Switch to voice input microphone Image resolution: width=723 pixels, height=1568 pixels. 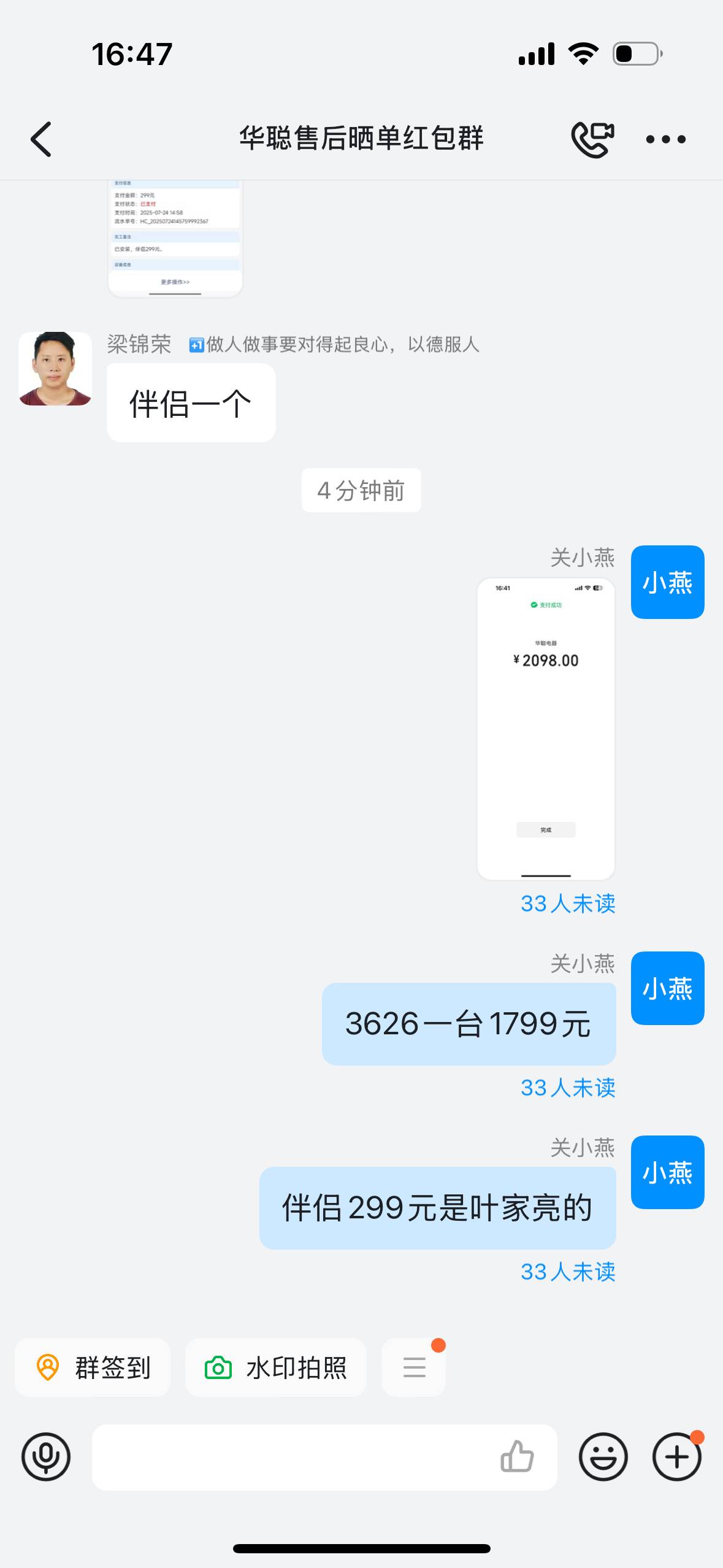tap(46, 1457)
